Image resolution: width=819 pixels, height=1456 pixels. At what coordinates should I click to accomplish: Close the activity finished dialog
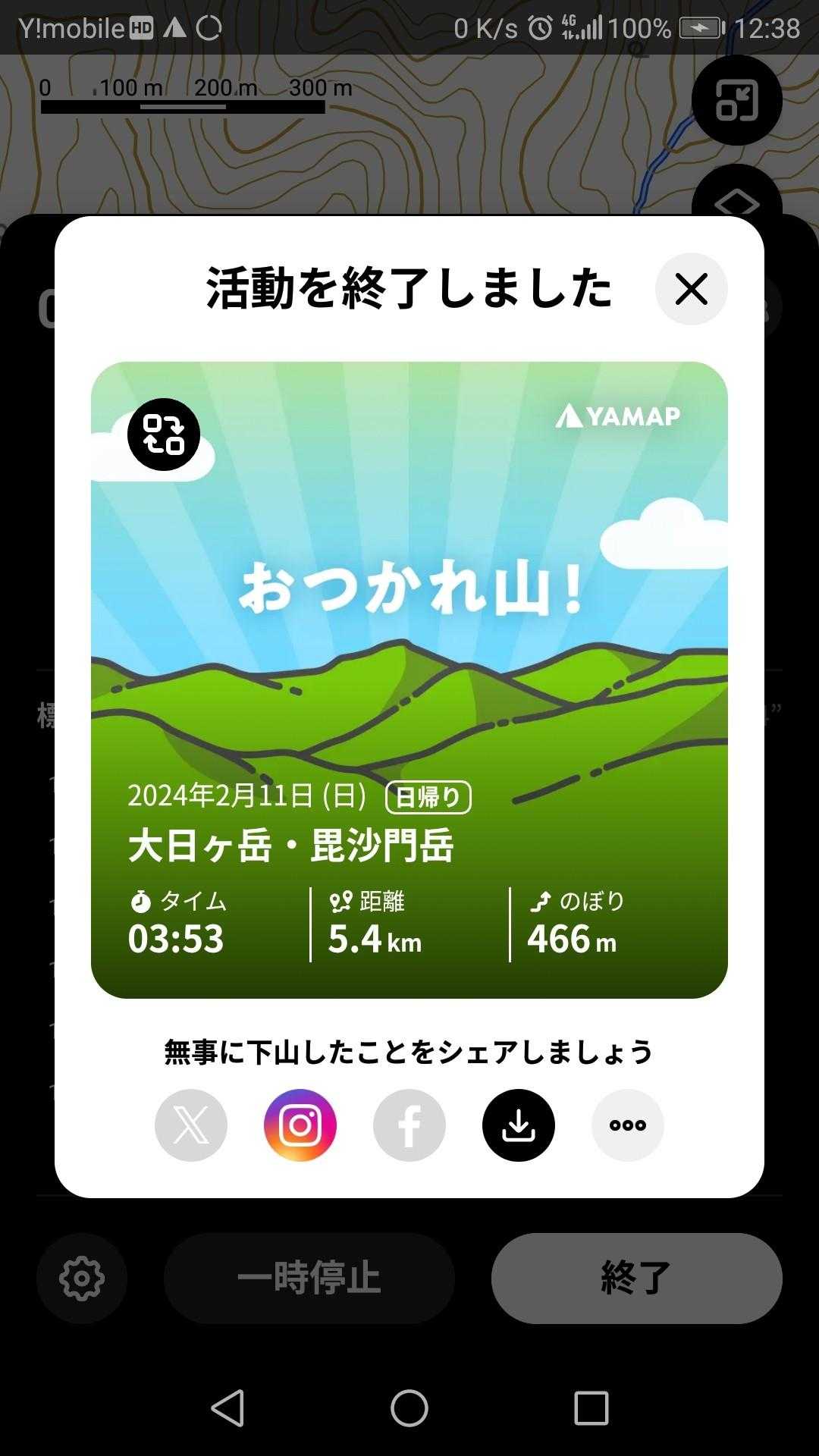click(691, 289)
